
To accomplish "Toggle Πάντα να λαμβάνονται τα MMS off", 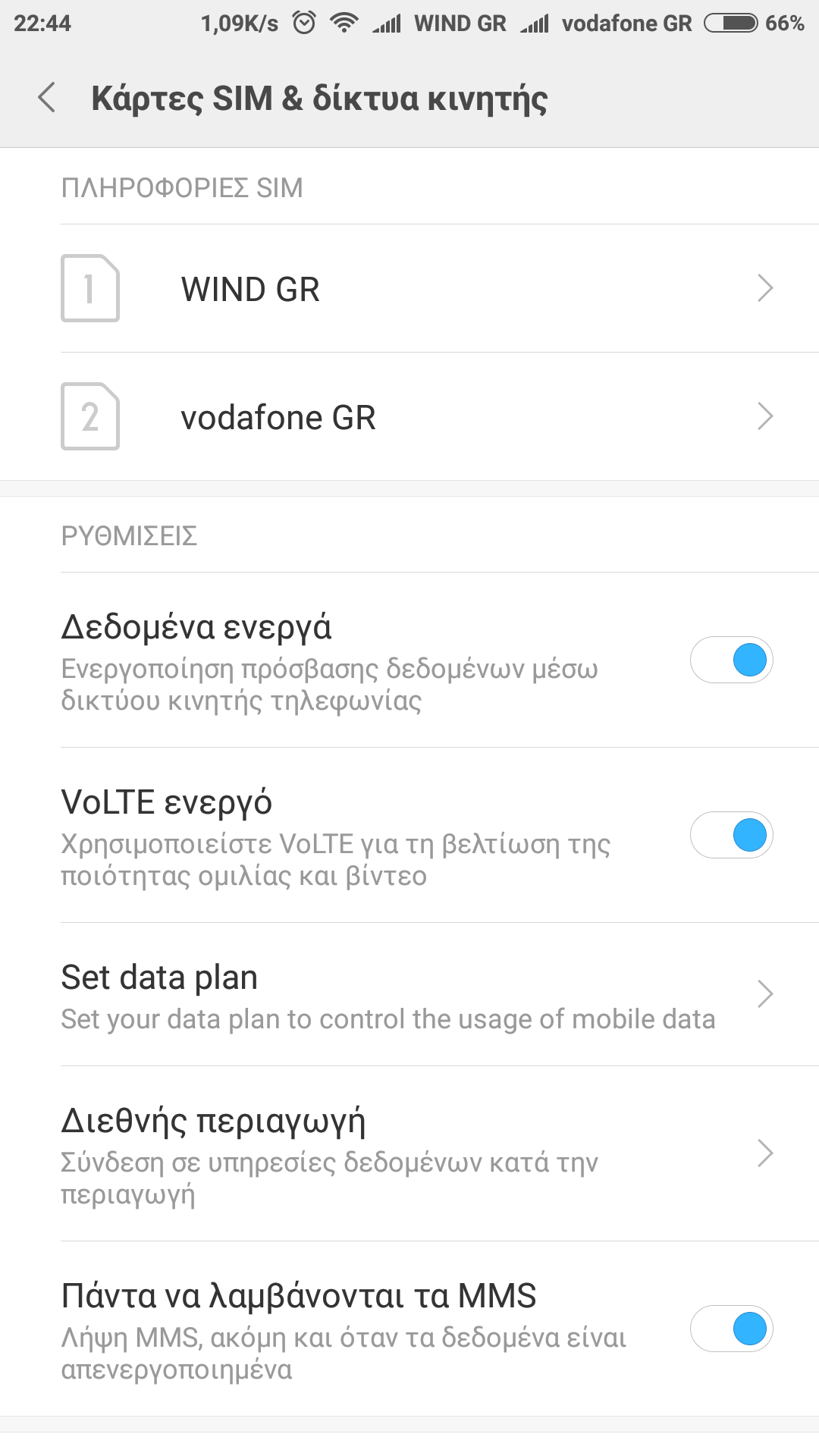I will pyautogui.click(x=731, y=1329).
